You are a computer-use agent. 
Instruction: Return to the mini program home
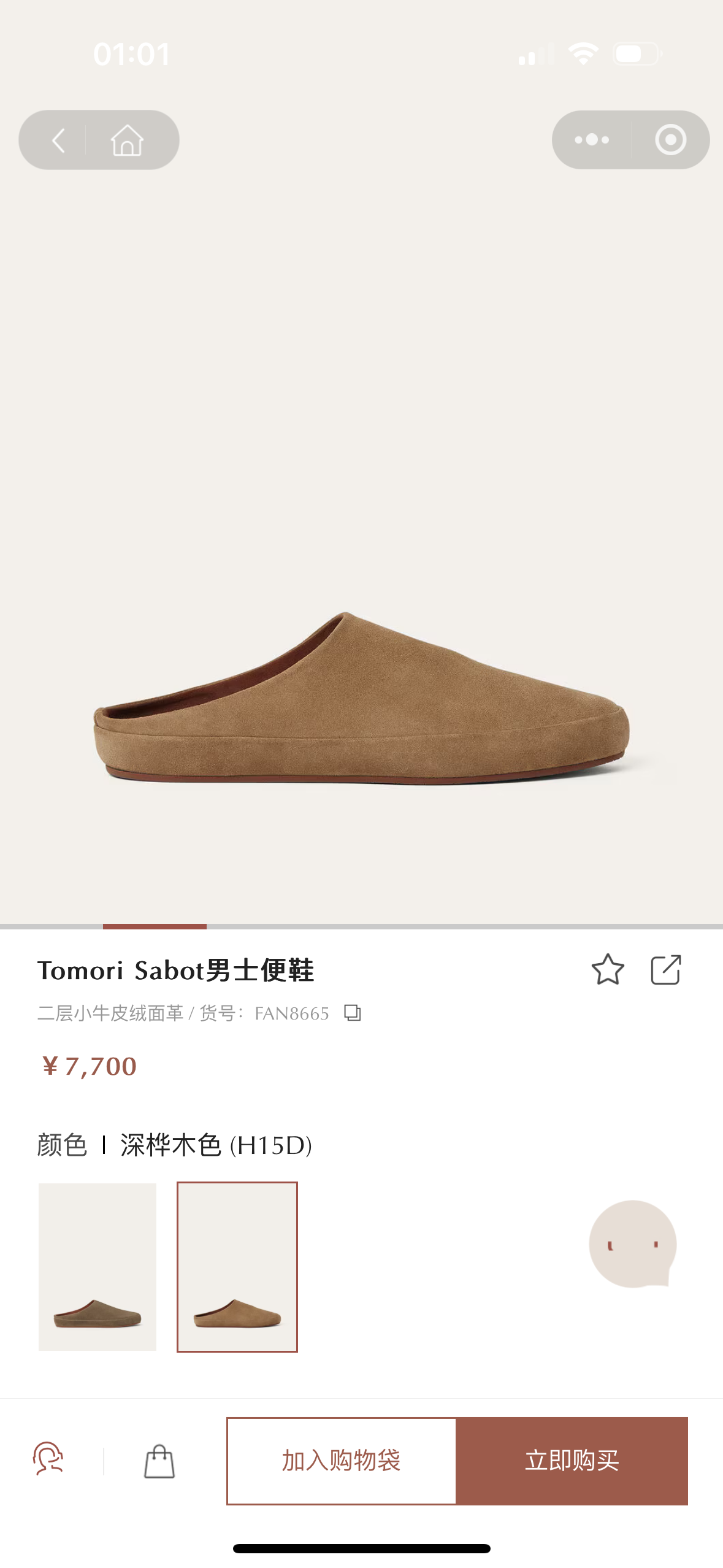[127, 140]
